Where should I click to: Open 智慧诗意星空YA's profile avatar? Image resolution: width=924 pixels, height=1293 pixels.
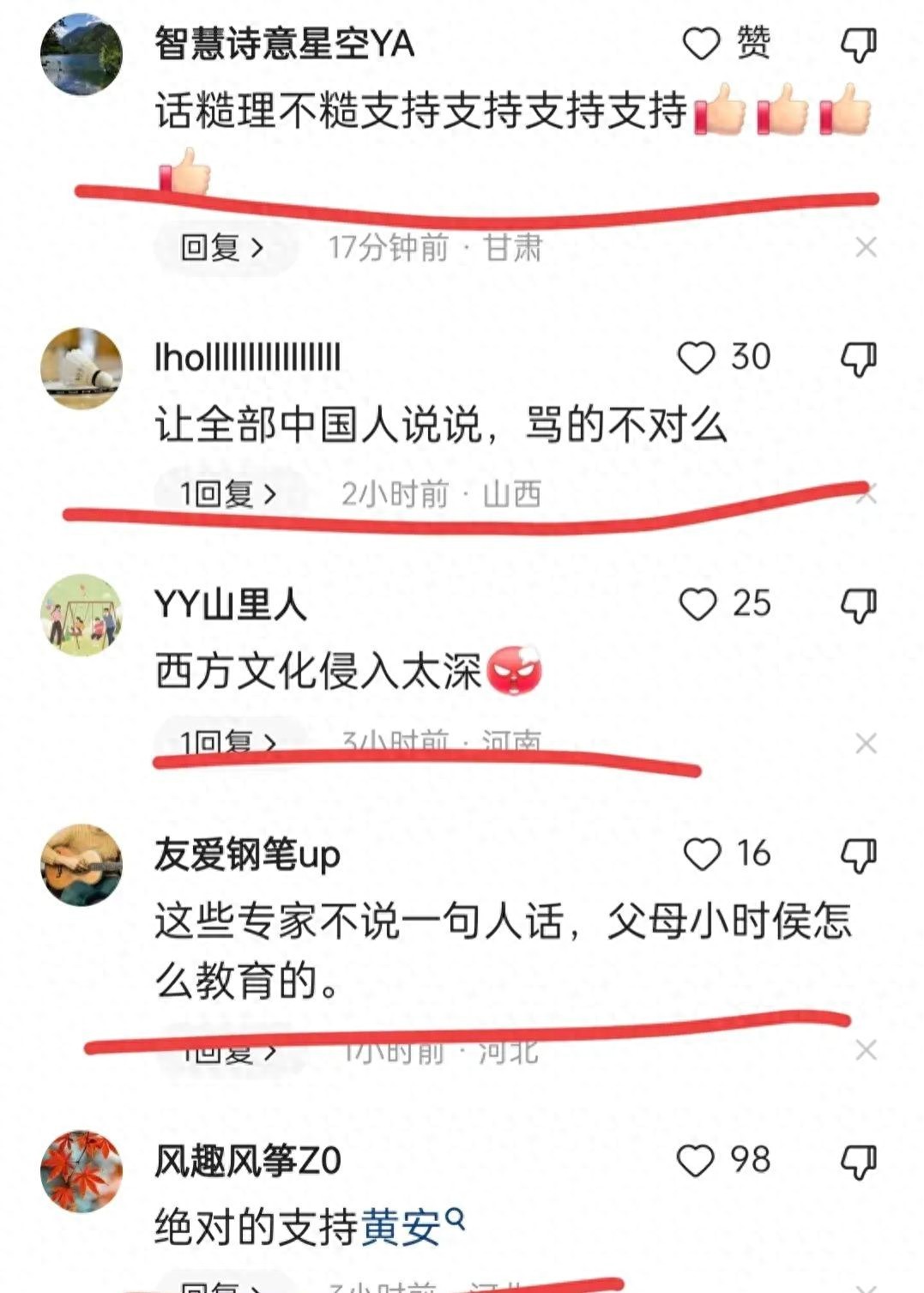(82, 53)
